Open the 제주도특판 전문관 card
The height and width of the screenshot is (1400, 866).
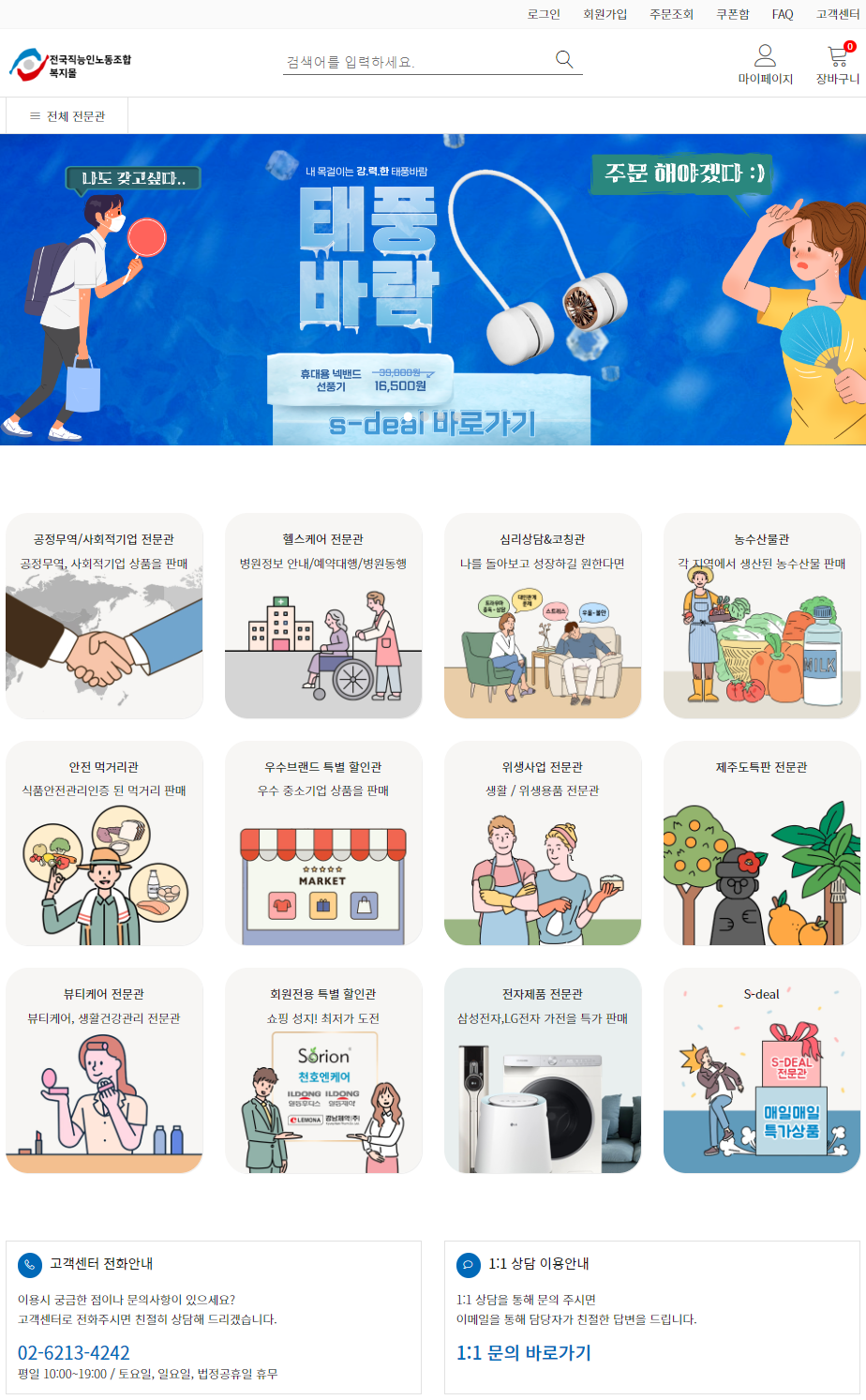(x=762, y=844)
